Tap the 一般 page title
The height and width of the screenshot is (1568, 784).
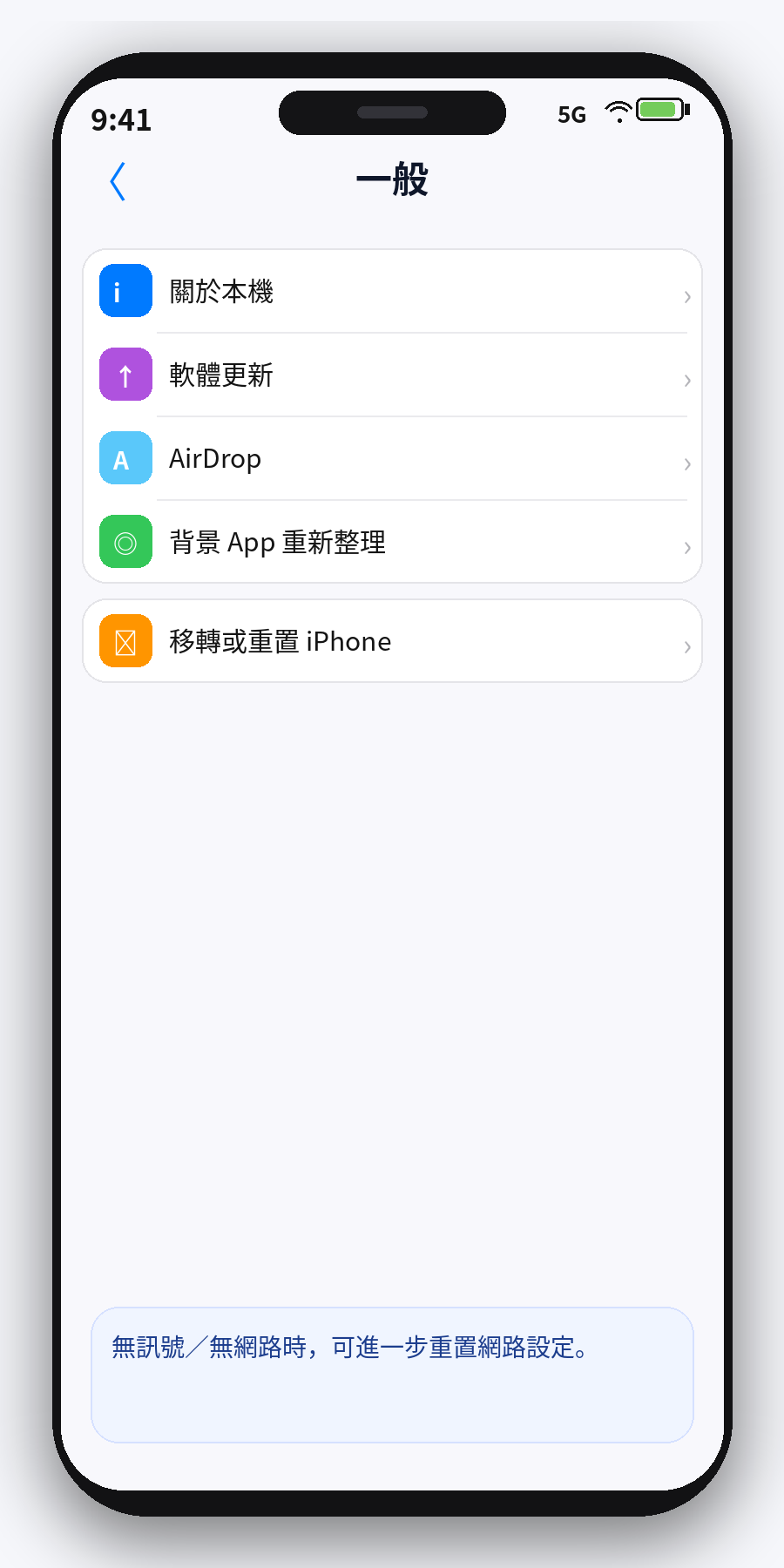[x=392, y=179]
